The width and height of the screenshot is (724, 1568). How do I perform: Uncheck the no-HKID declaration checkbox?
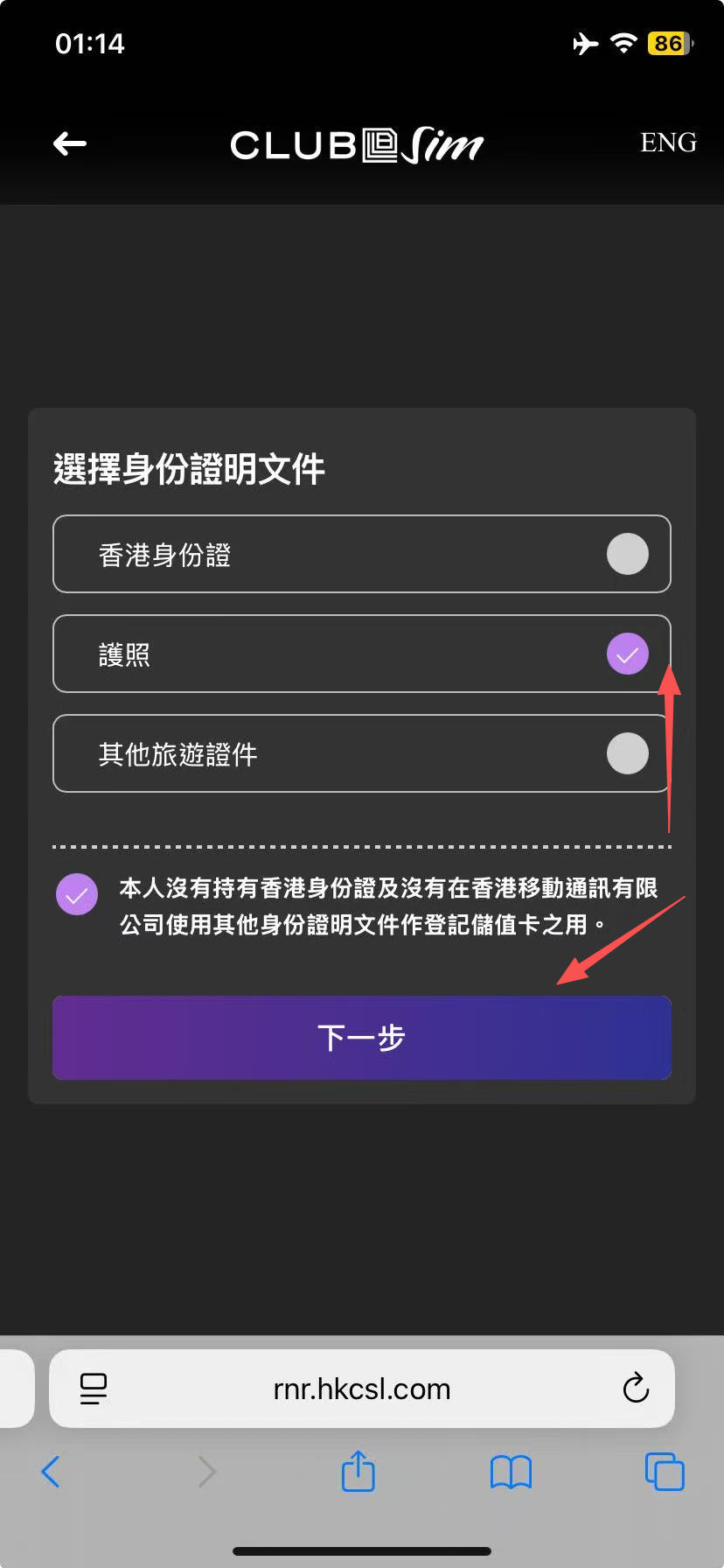click(77, 894)
